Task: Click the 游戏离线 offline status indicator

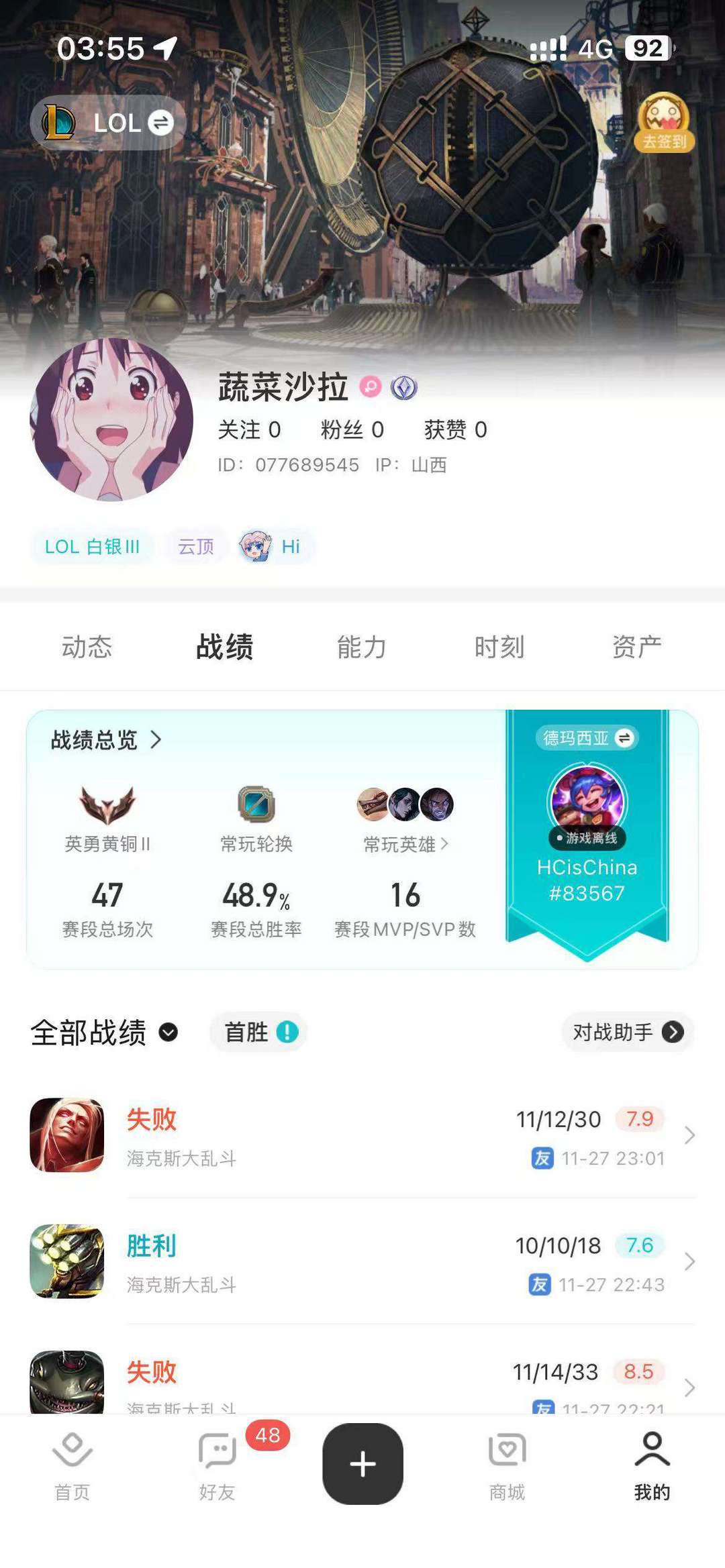Action: (587, 837)
